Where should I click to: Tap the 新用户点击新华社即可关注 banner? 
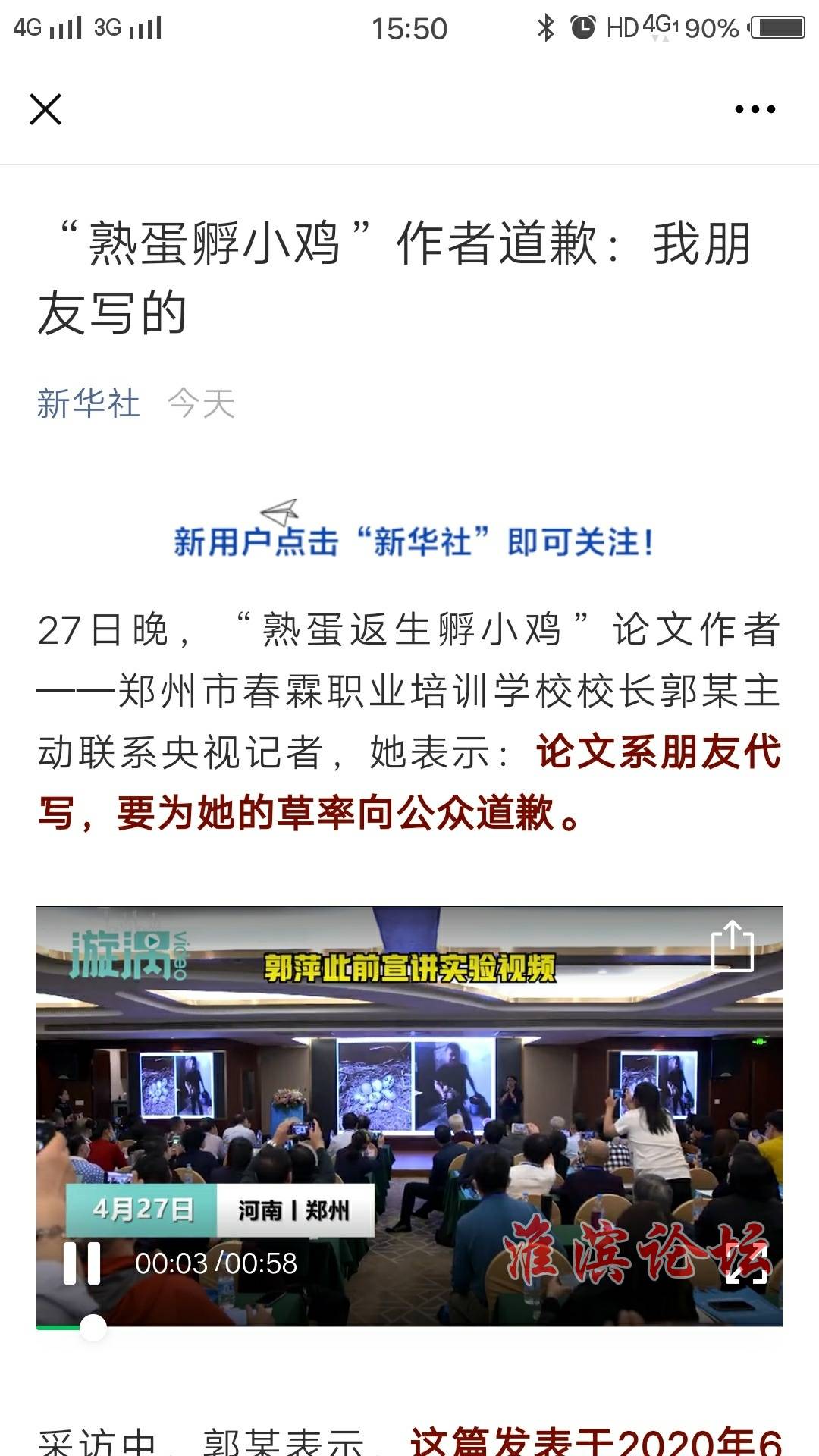(413, 540)
